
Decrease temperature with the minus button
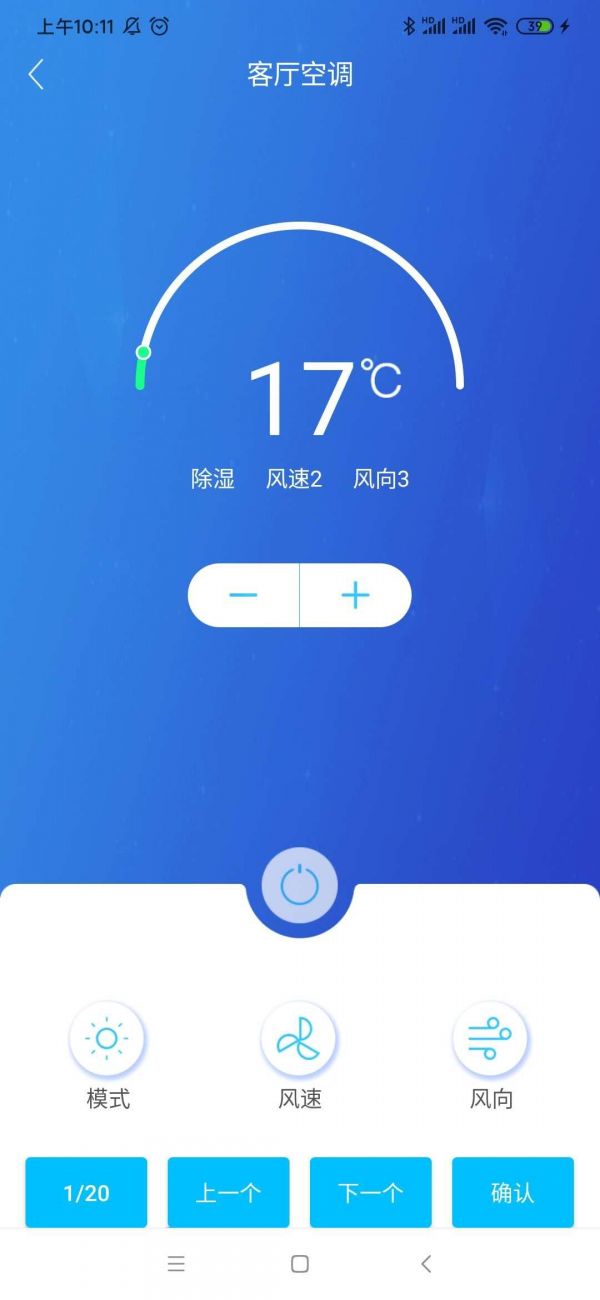243,595
